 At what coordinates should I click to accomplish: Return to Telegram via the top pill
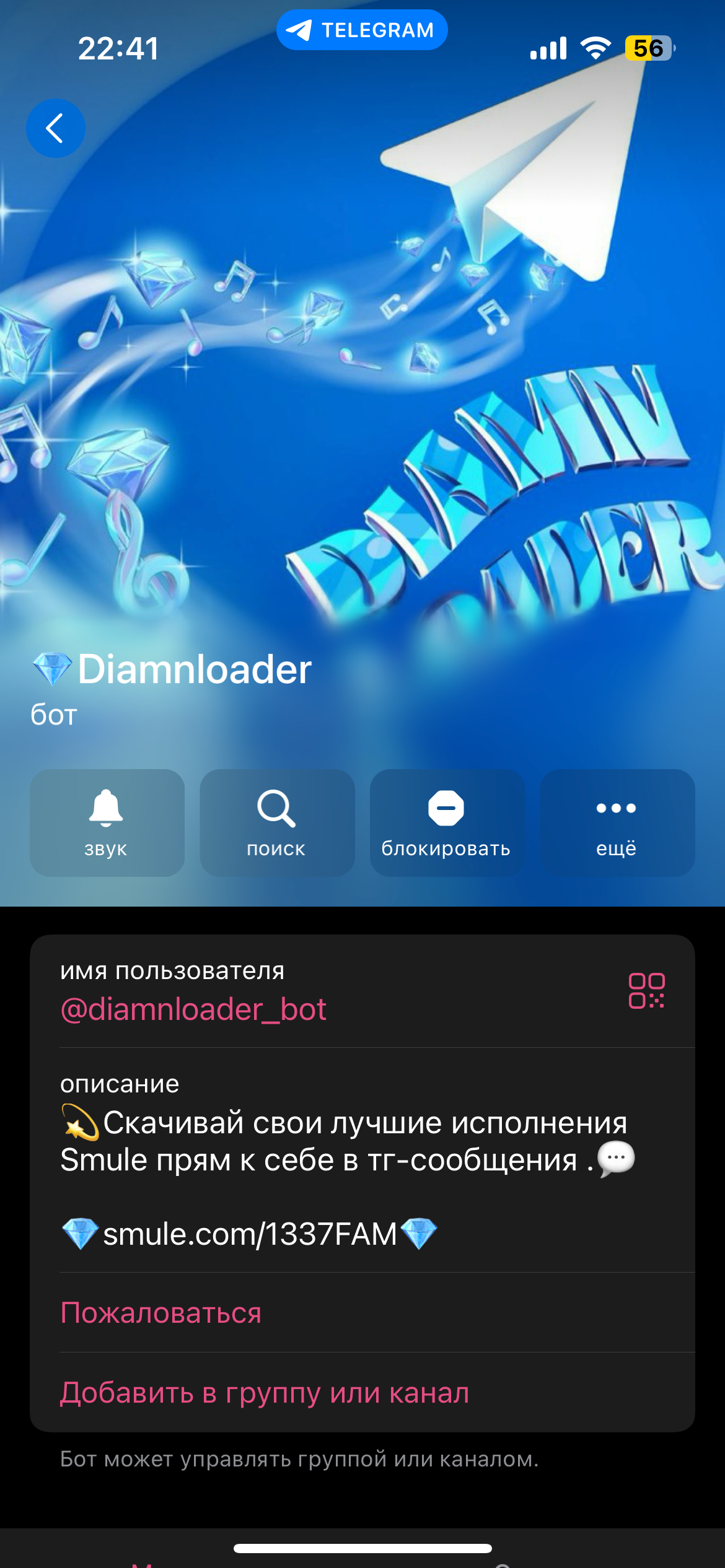click(x=362, y=30)
